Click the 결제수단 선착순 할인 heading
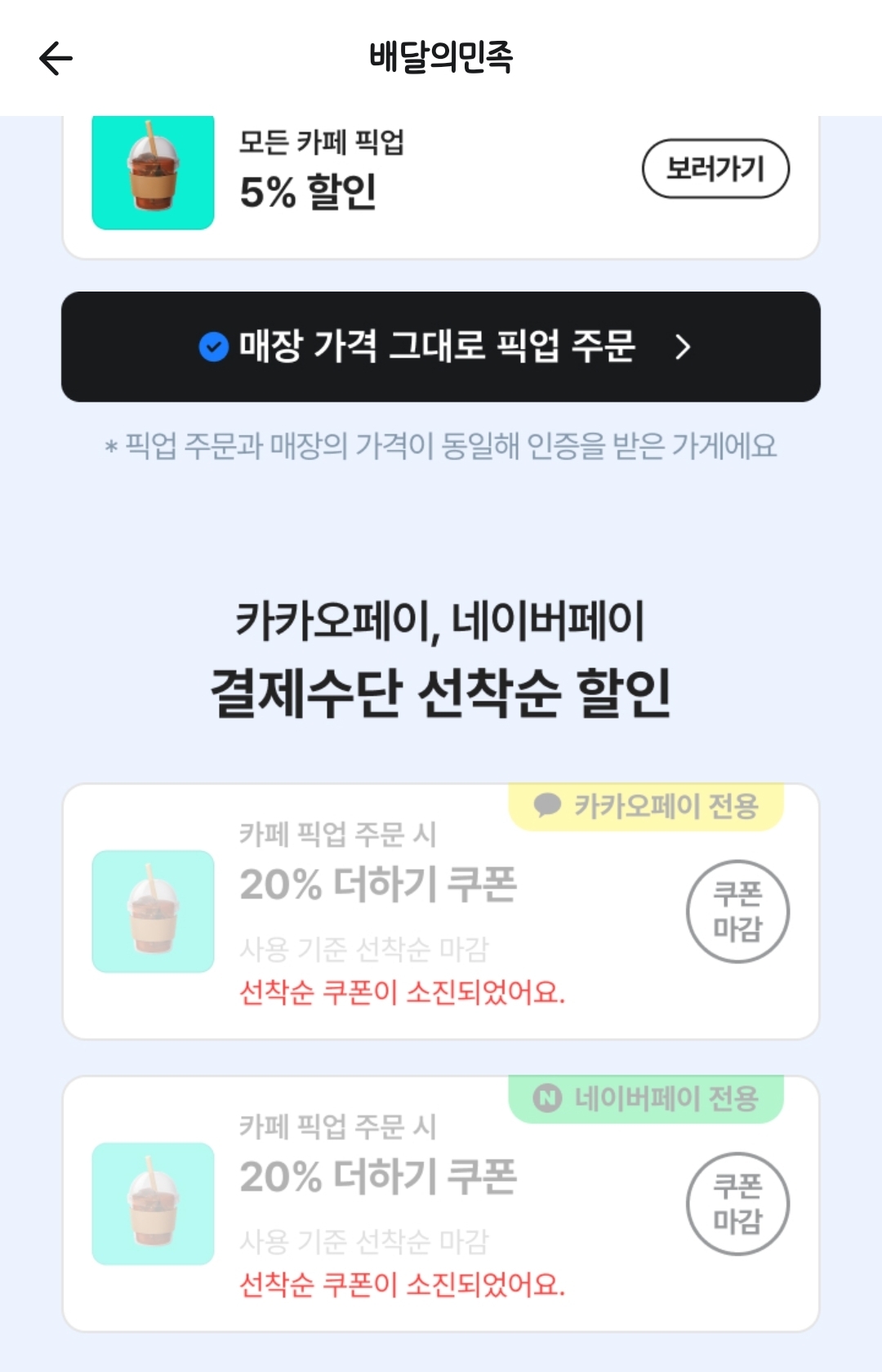 pyautogui.click(x=441, y=689)
